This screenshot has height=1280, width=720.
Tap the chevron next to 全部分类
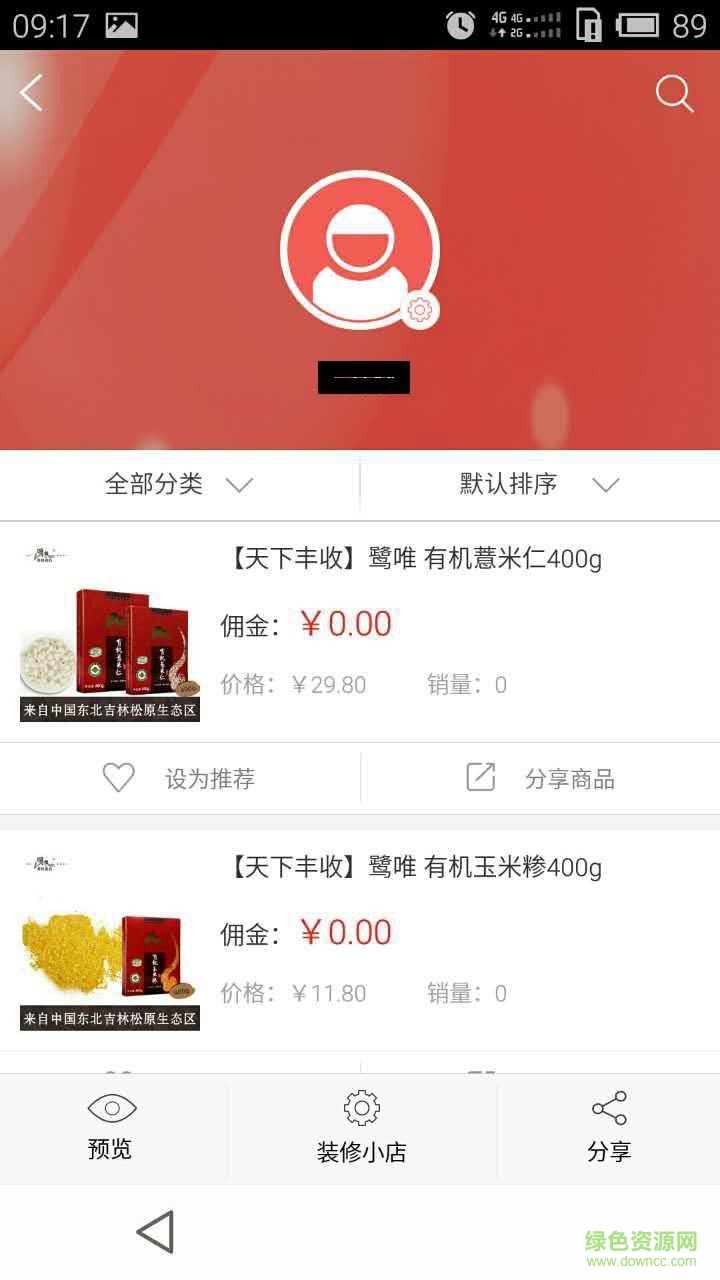coord(240,486)
